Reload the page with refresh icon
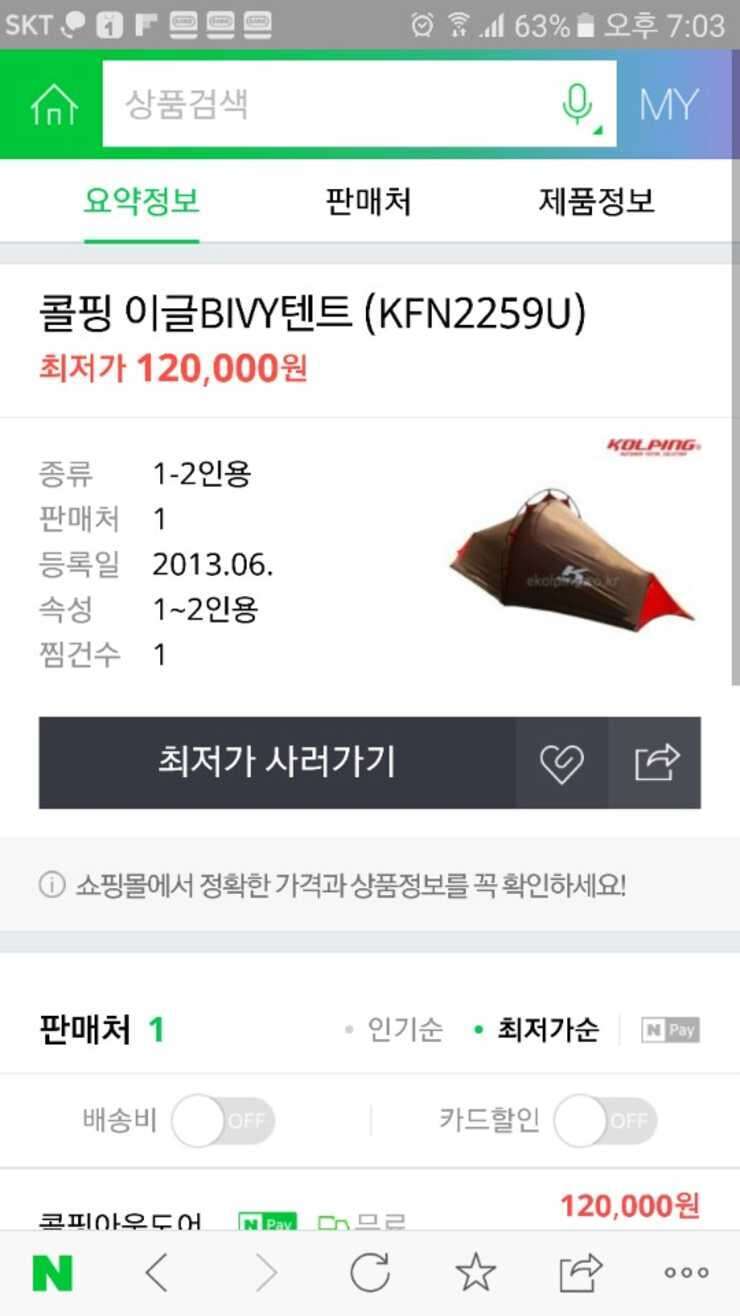This screenshot has height=1316, width=740. tap(369, 1272)
